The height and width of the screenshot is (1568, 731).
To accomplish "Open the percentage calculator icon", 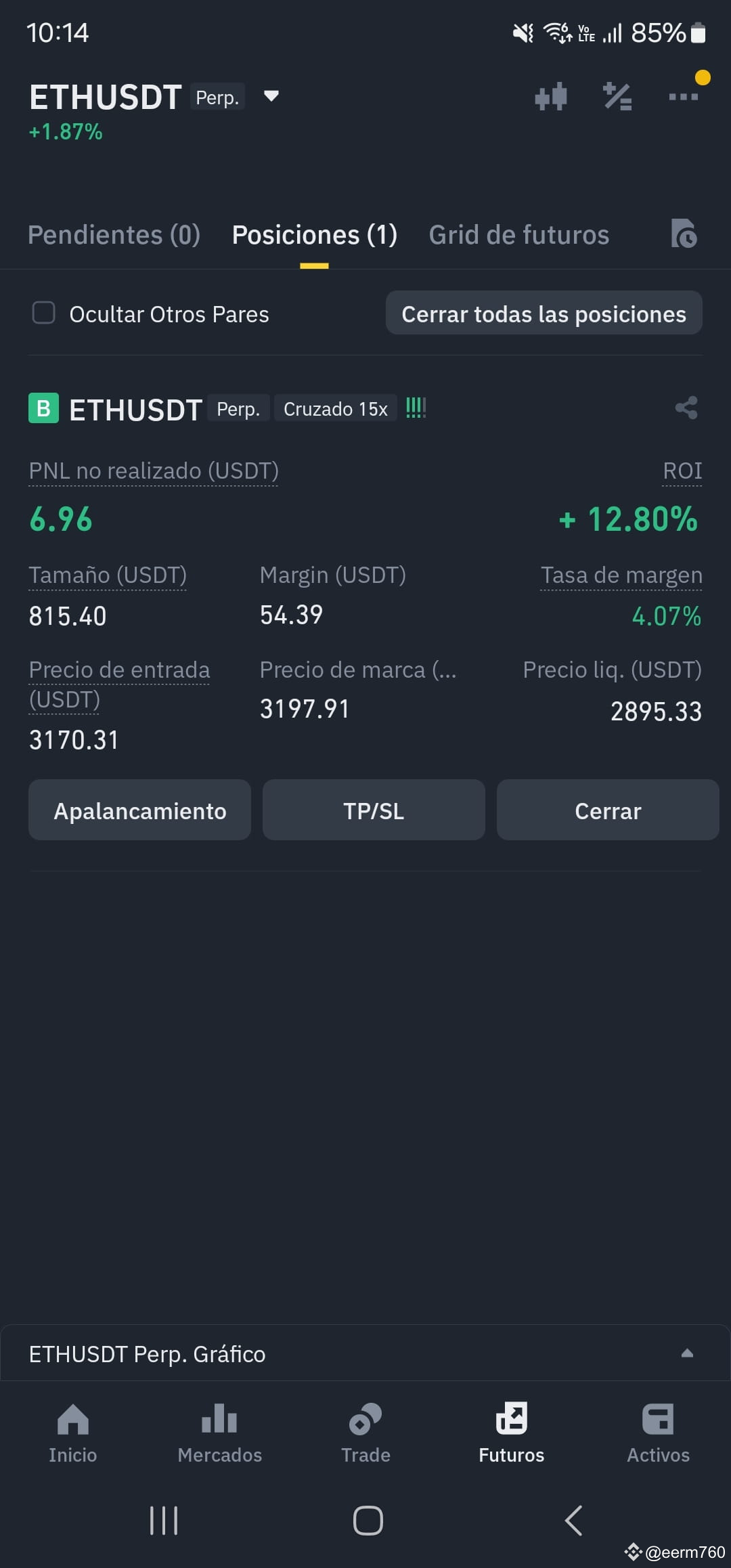I will pyautogui.click(x=617, y=96).
